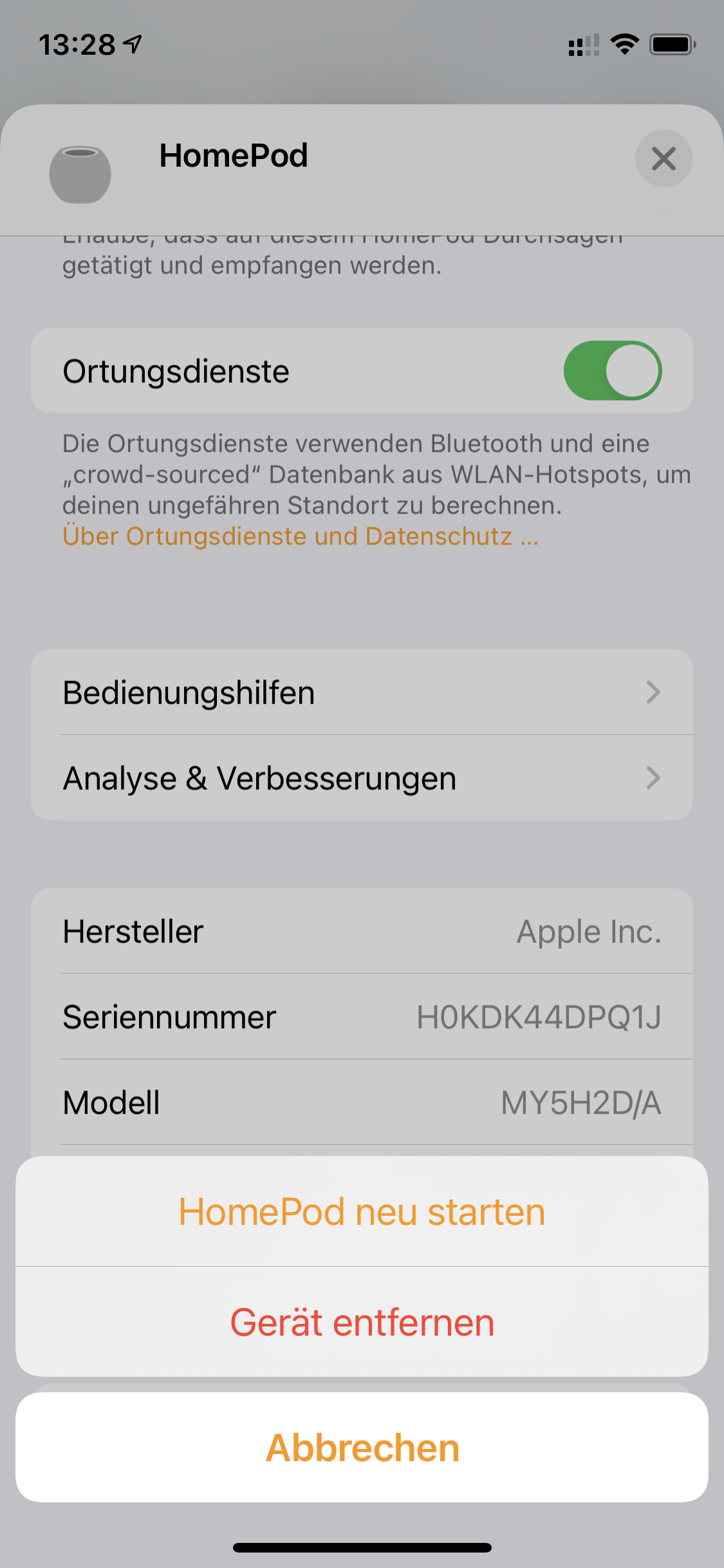Toggle the Ortungsdienste switch
Viewport: 724px width, 1568px height.
(612, 371)
